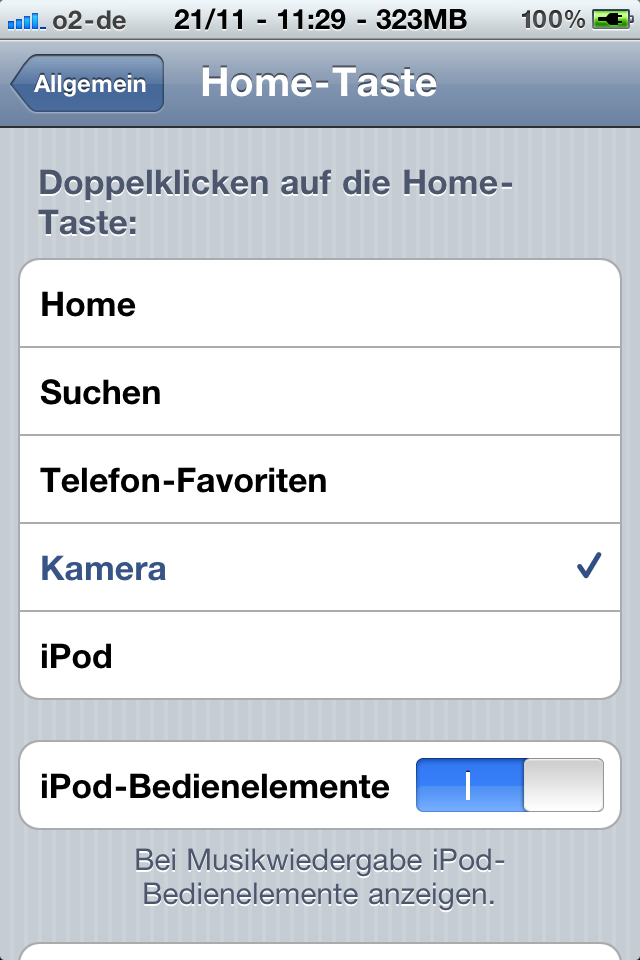Choose Suchen for the double-click

(320, 392)
